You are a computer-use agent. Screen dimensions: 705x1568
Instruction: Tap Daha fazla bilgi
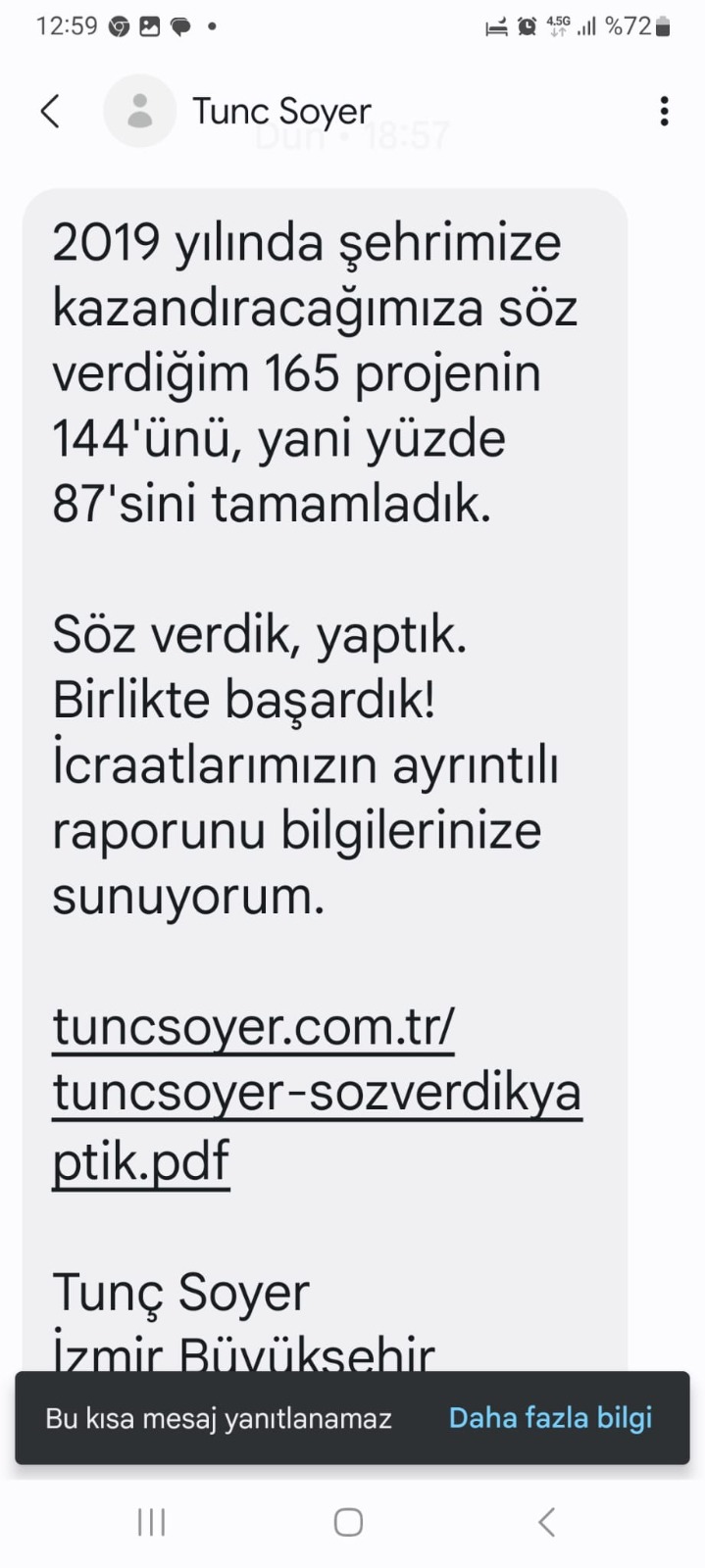(x=550, y=1418)
